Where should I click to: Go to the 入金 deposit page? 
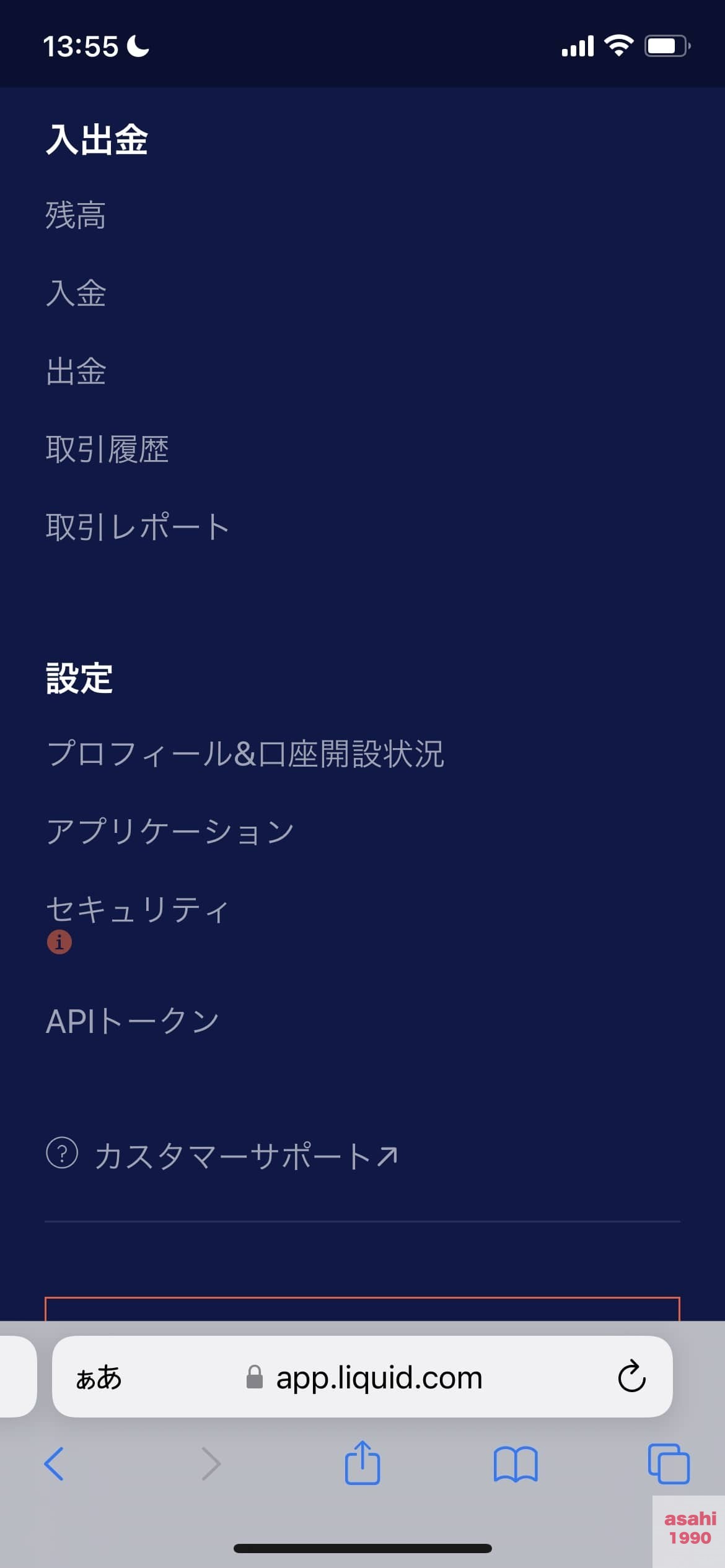pos(76,294)
